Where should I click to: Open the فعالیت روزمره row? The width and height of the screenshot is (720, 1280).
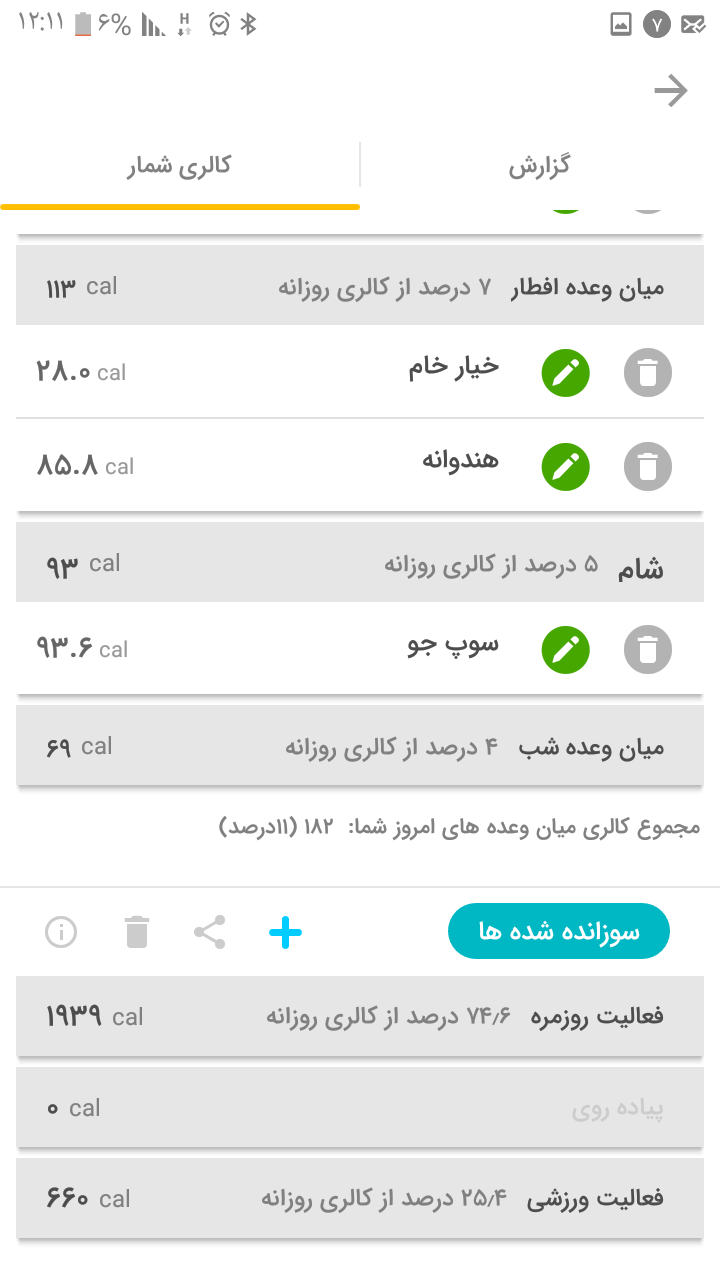[x=360, y=1017]
